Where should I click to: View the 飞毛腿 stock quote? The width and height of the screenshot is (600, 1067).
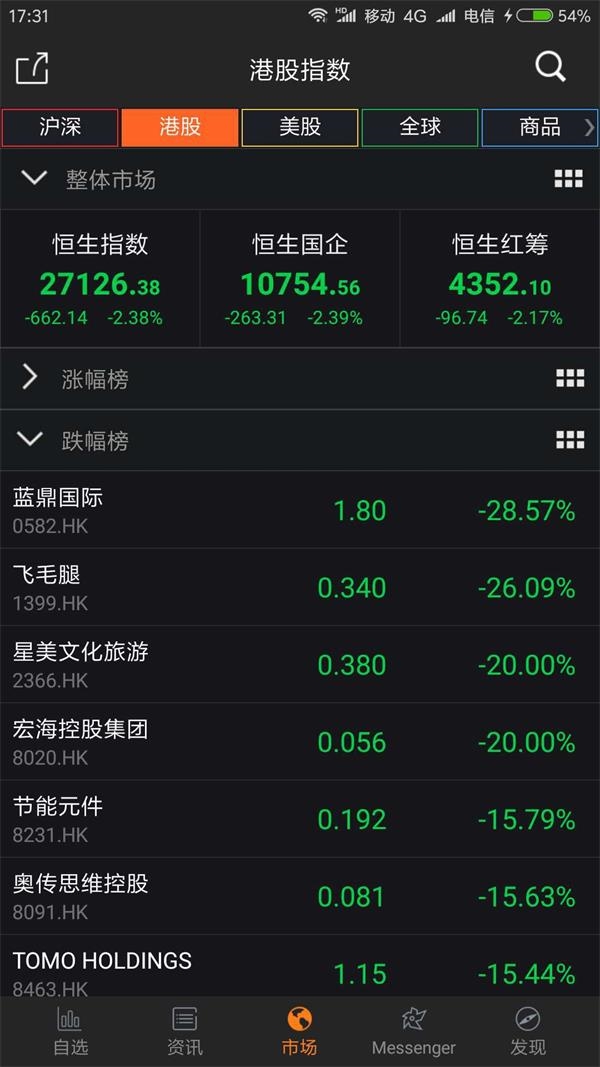tap(300, 587)
